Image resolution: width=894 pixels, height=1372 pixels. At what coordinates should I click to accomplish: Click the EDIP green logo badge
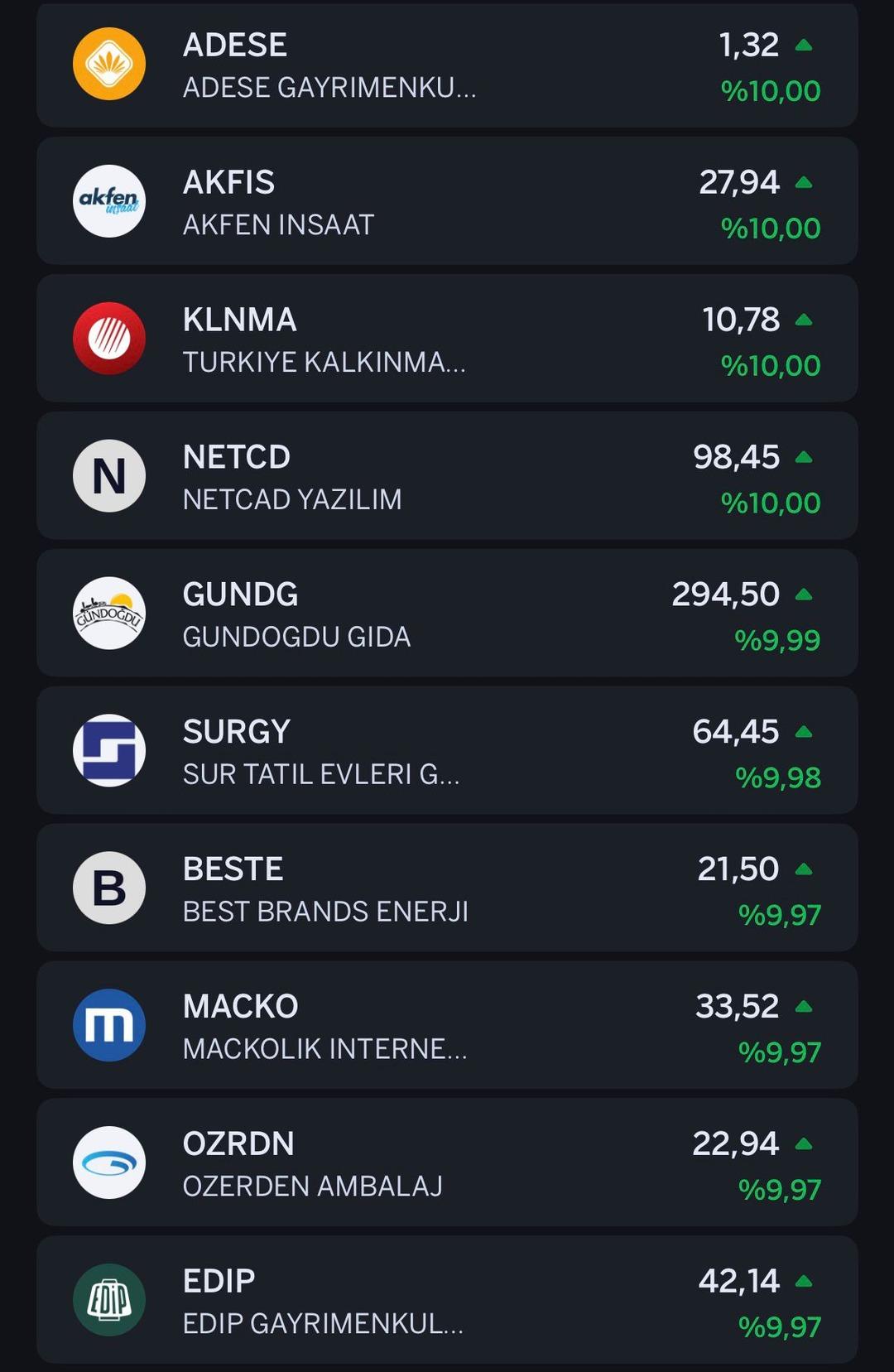tap(110, 1299)
